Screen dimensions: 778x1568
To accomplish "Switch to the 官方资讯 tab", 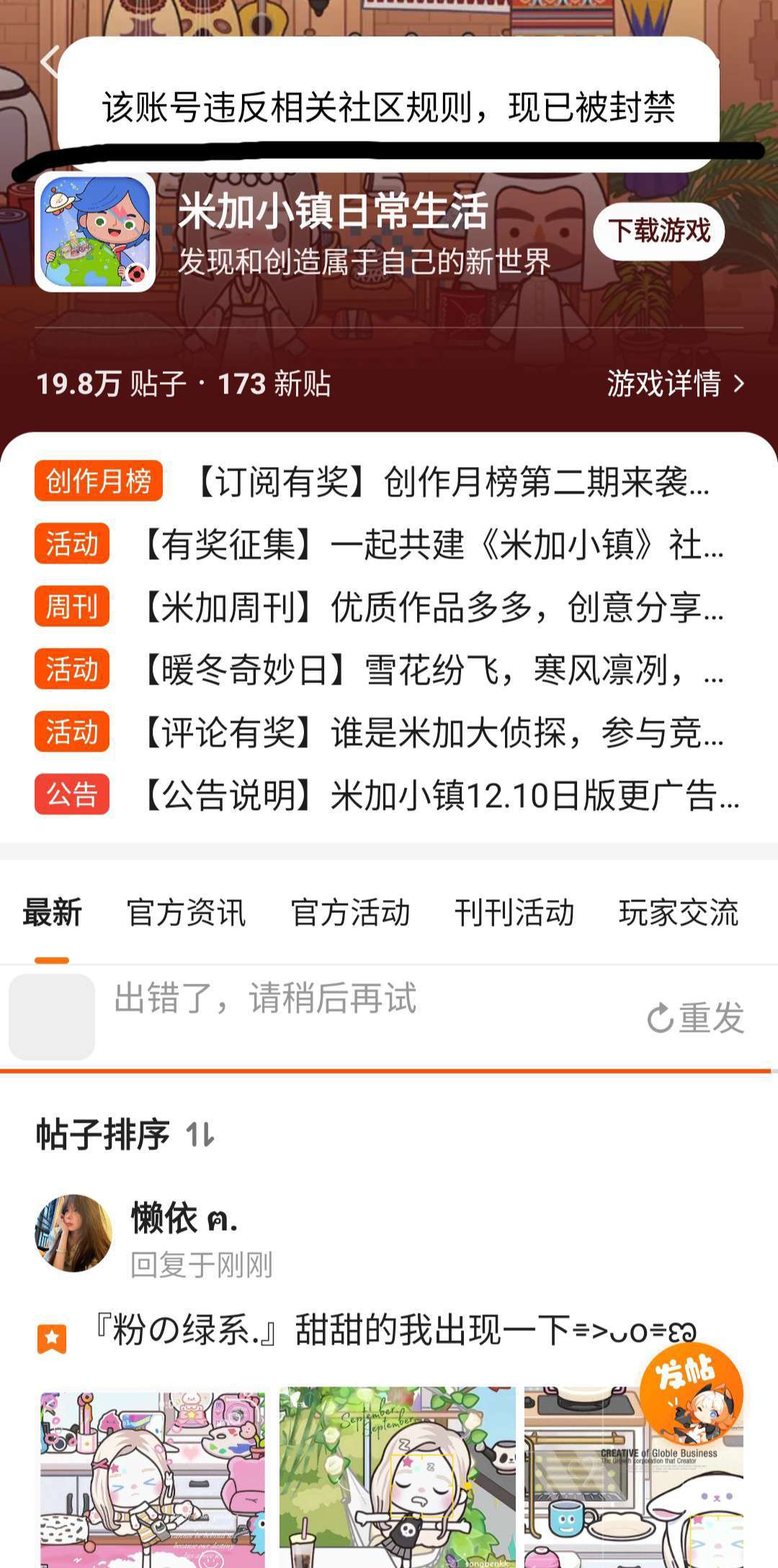I will tap(186, 912).
